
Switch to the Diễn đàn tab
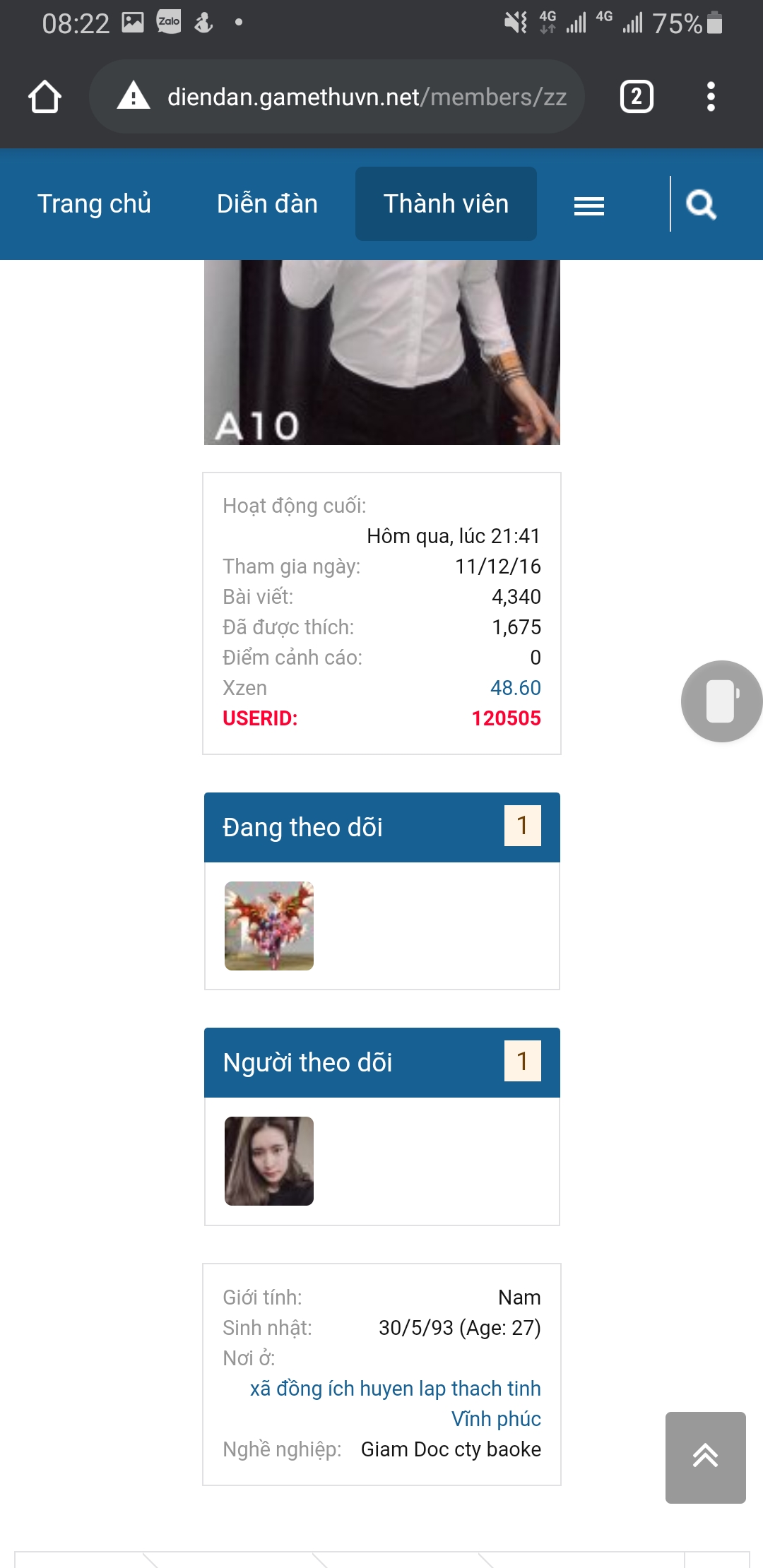click(x=267, y=204)
